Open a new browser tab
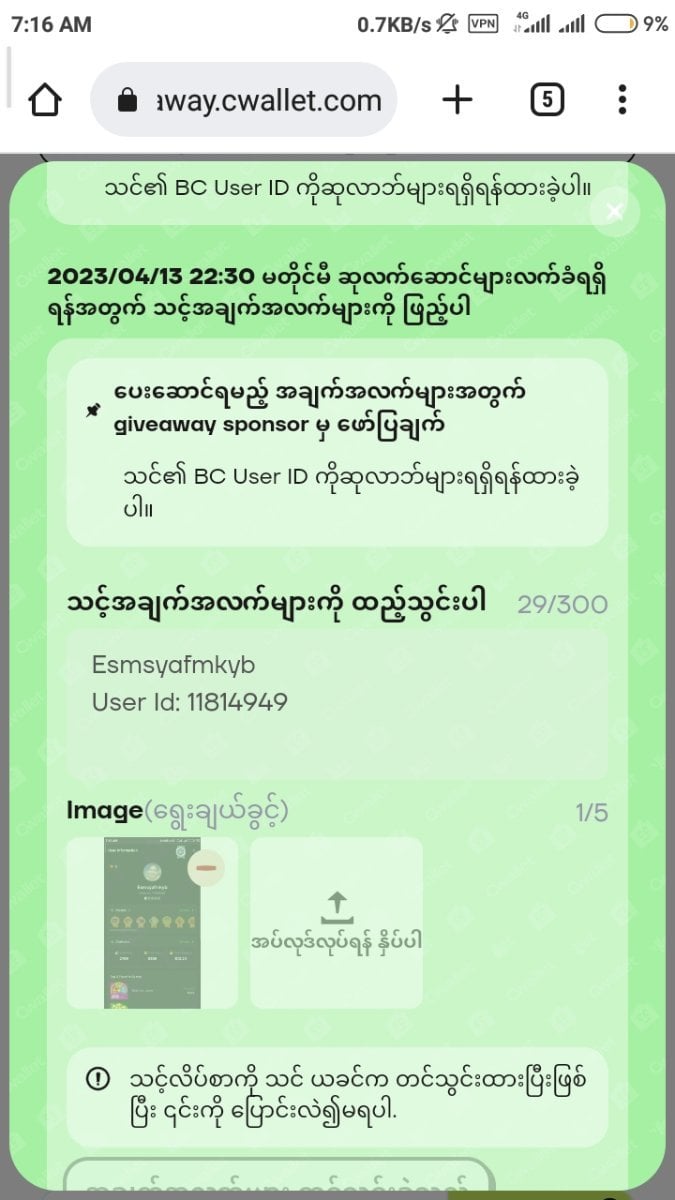This screenshot has height=1200, width=675. coord(457,100)
